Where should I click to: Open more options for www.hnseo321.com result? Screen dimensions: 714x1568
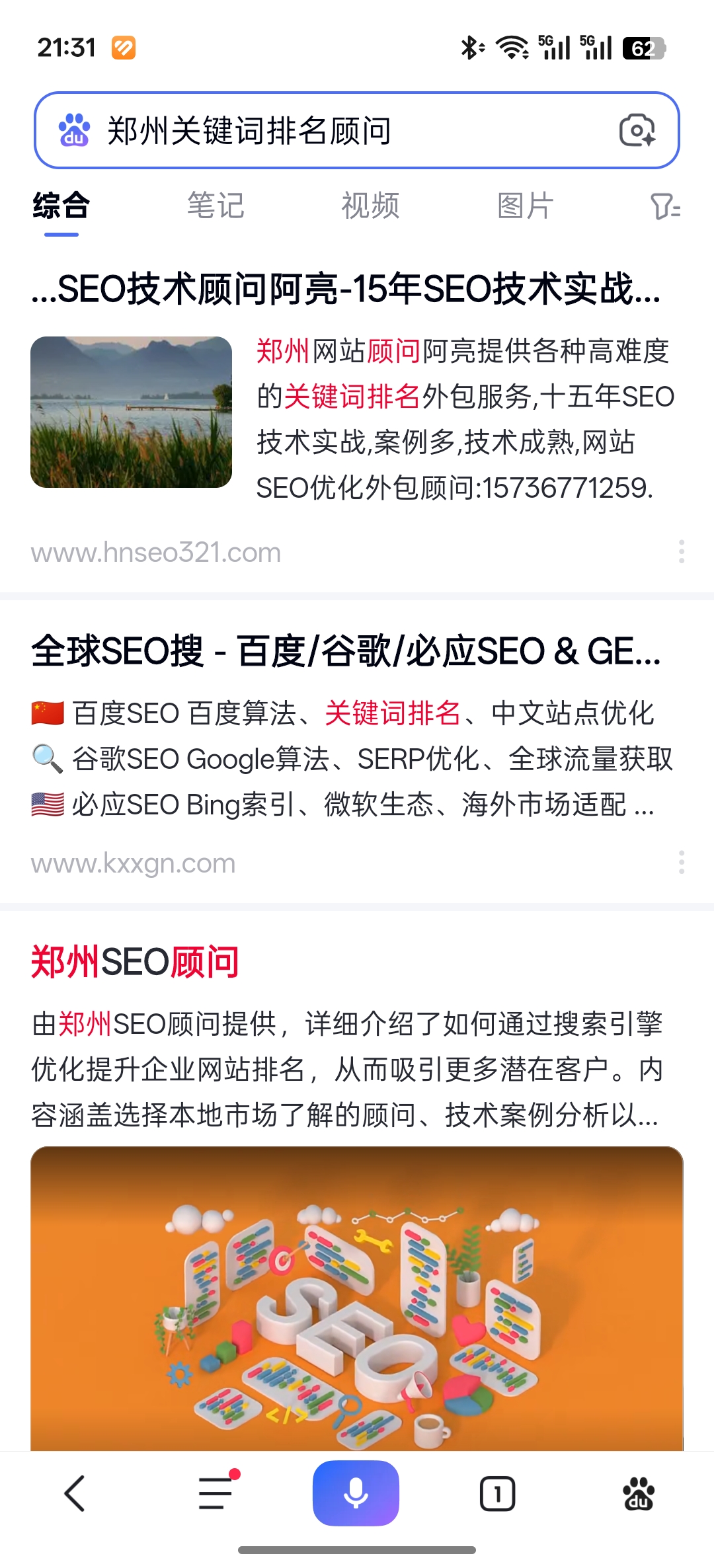click(681, 551)
